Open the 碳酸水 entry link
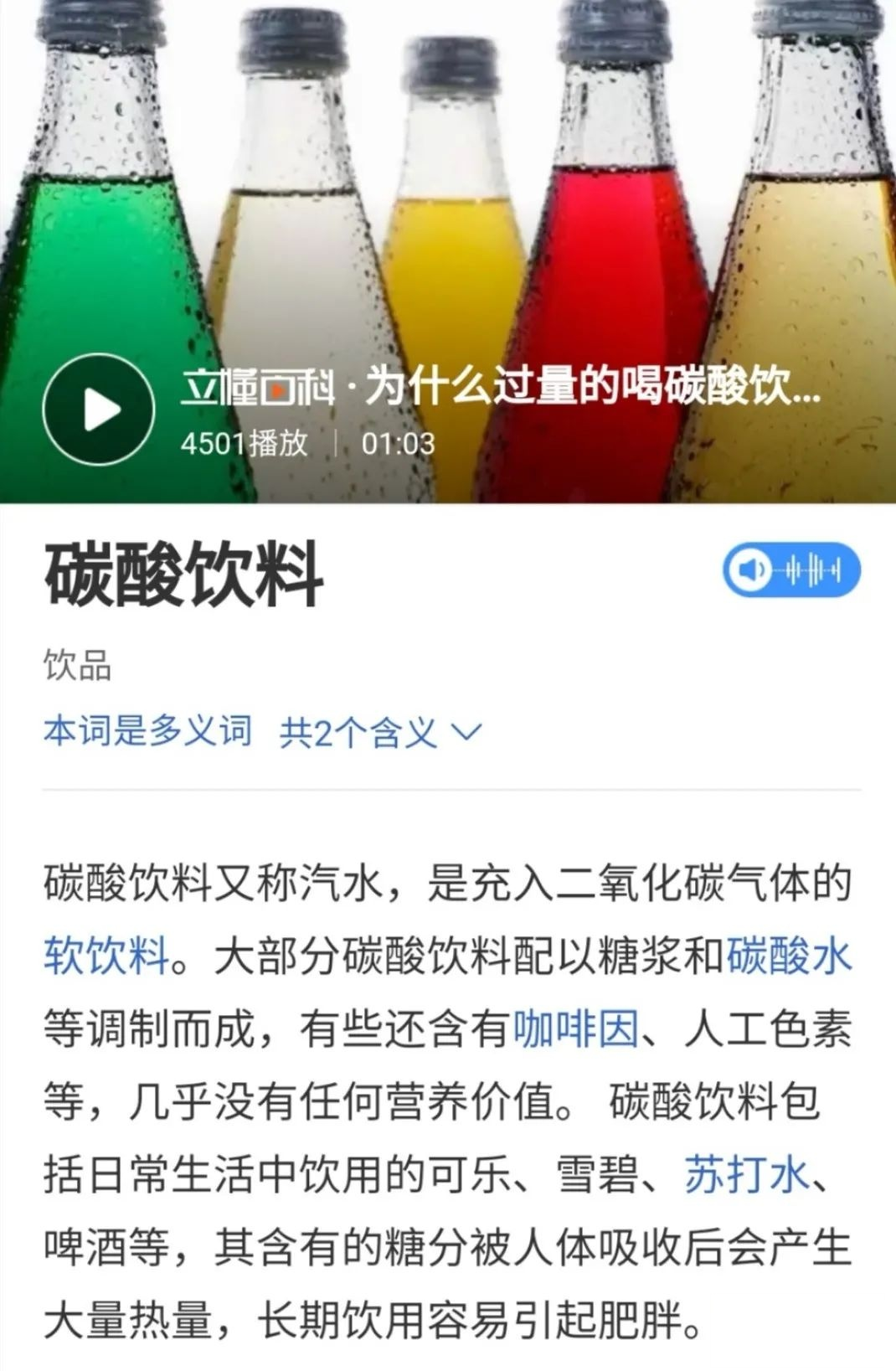This screenshot has width=896, height=1371. 788,956
